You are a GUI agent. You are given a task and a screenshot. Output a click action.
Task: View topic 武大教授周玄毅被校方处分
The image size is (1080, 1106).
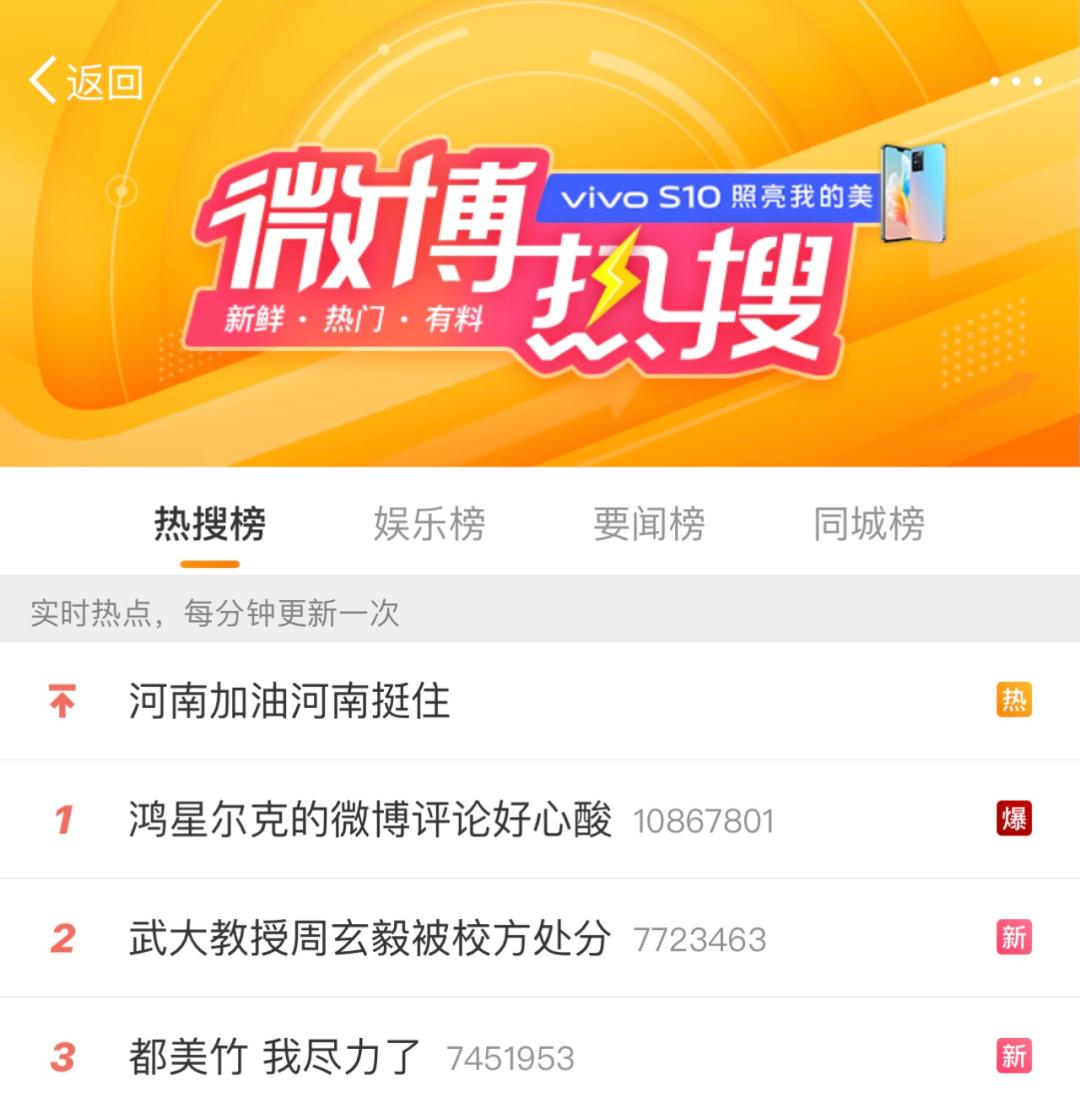(x=370, y=938)
